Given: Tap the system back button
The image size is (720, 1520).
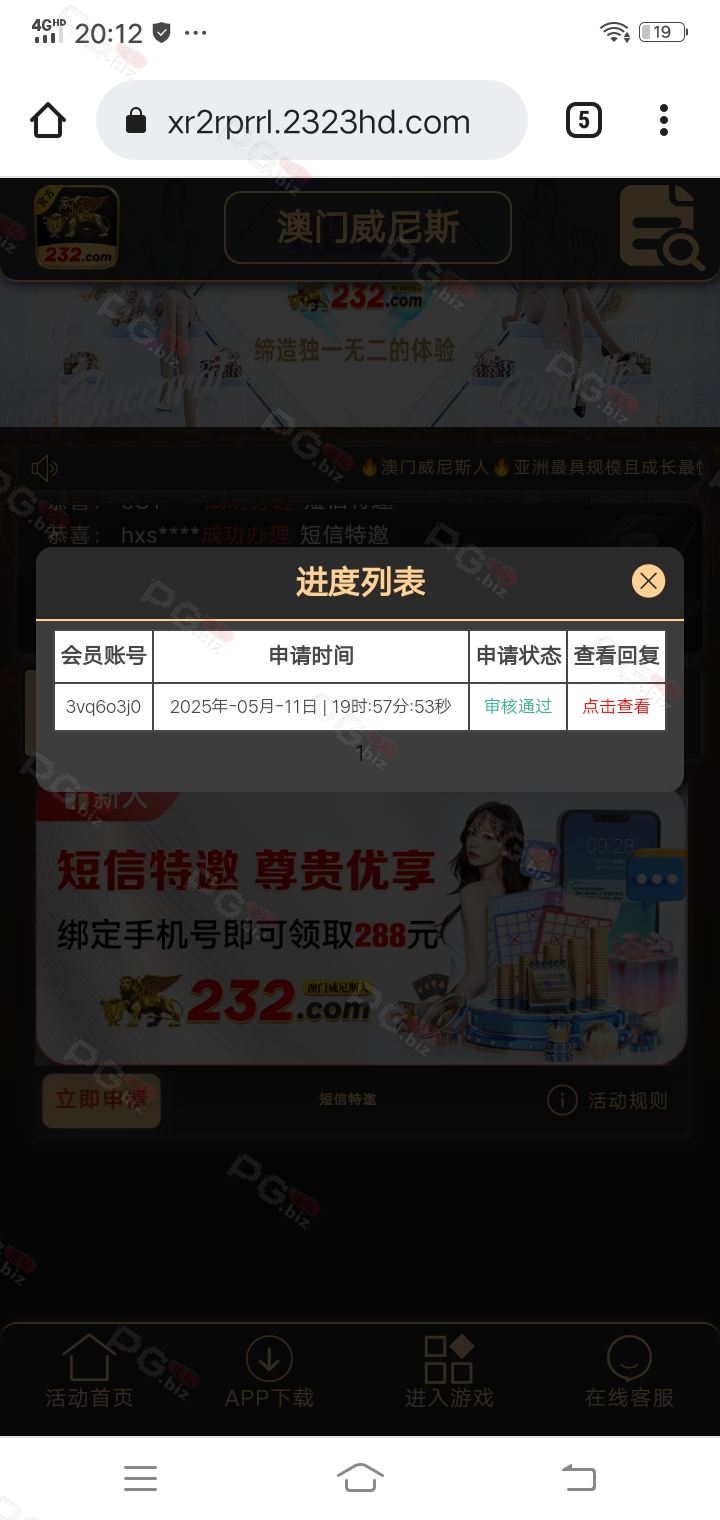Looking at the screenshot, I should [x=579, y=1477].
